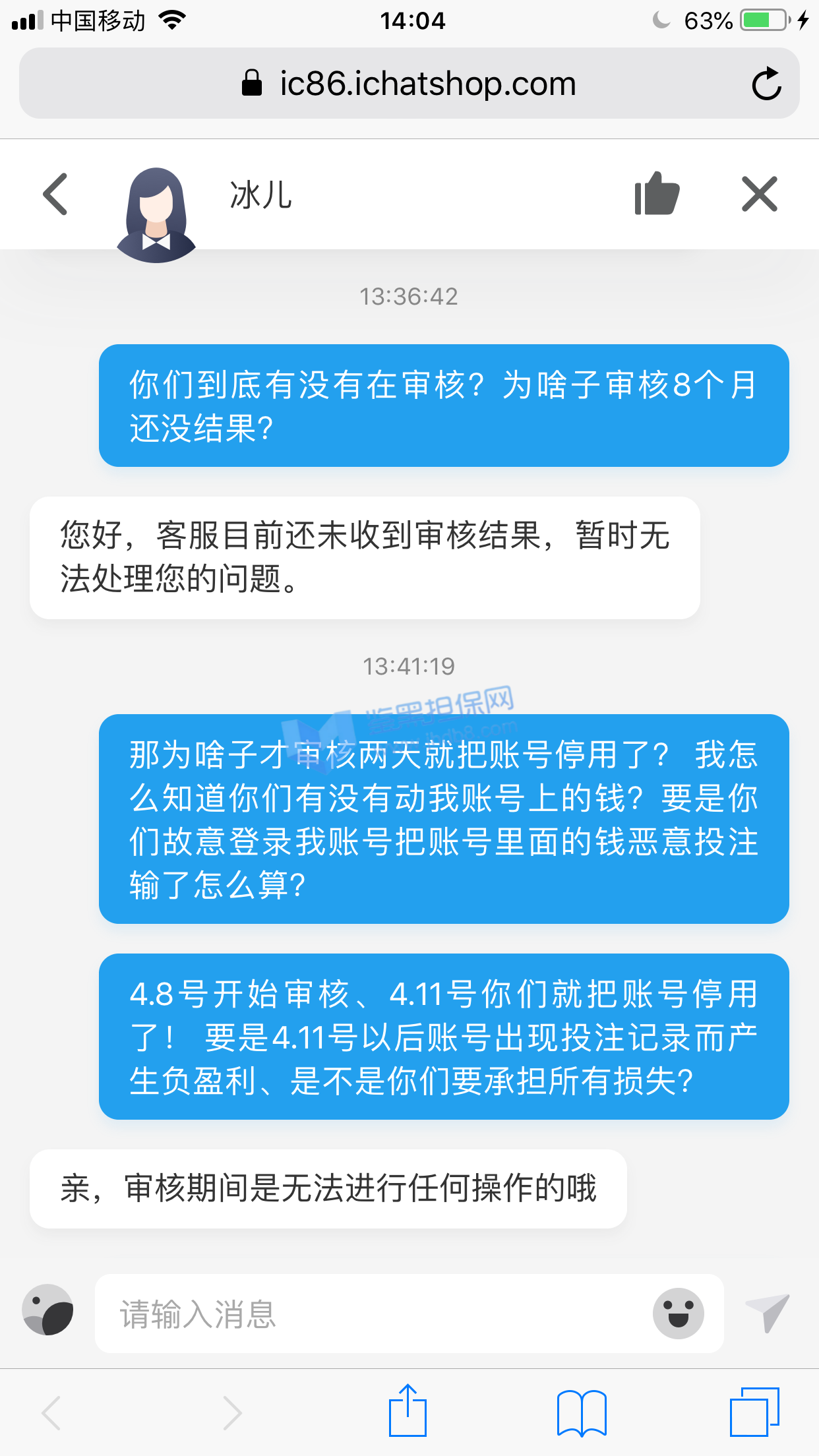Send the message with the paper plane
The height and width of the screenshot is (1456, 819).
point(767,1312)
